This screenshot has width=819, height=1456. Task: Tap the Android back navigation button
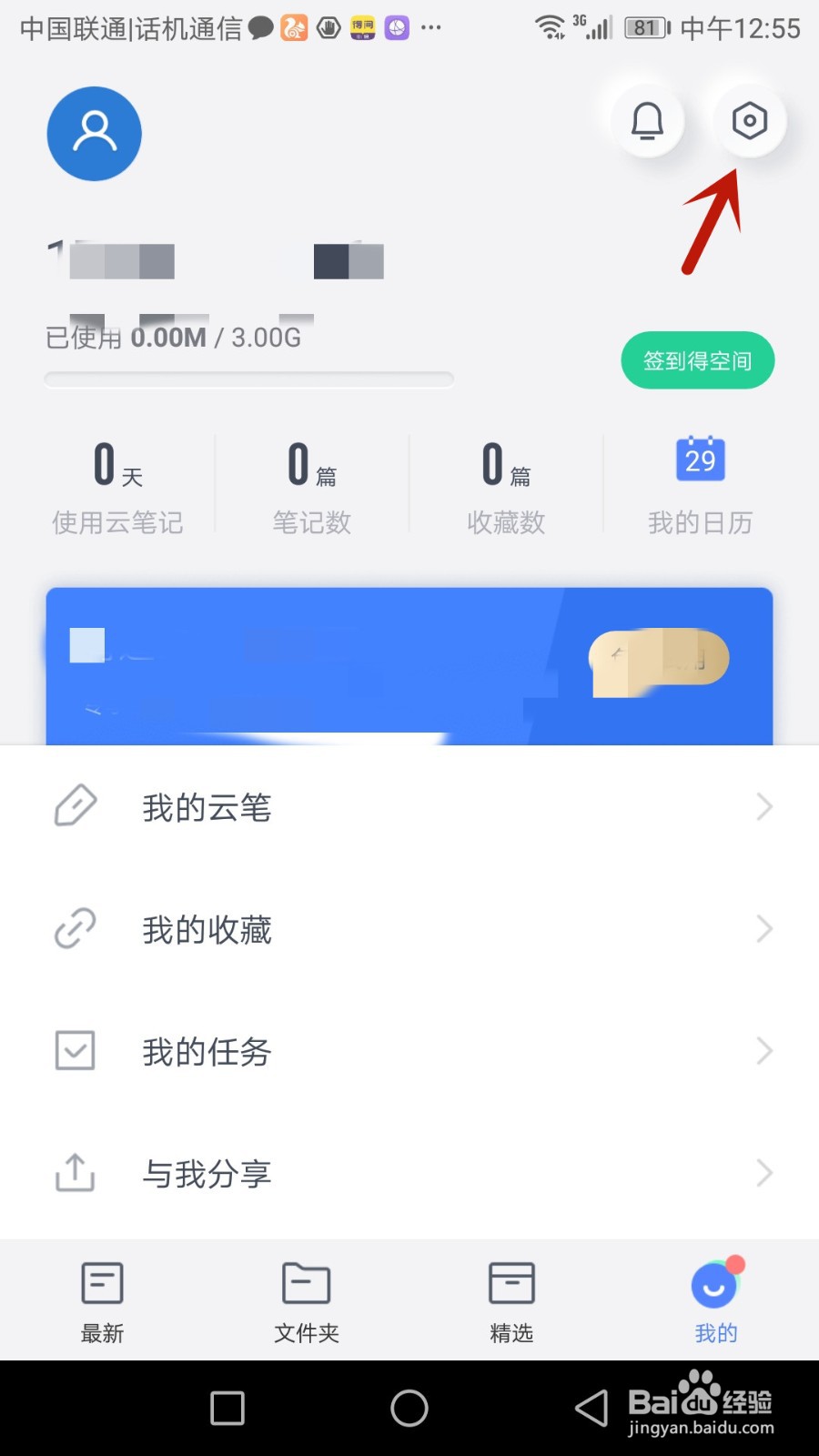[x=591, y=1407]
